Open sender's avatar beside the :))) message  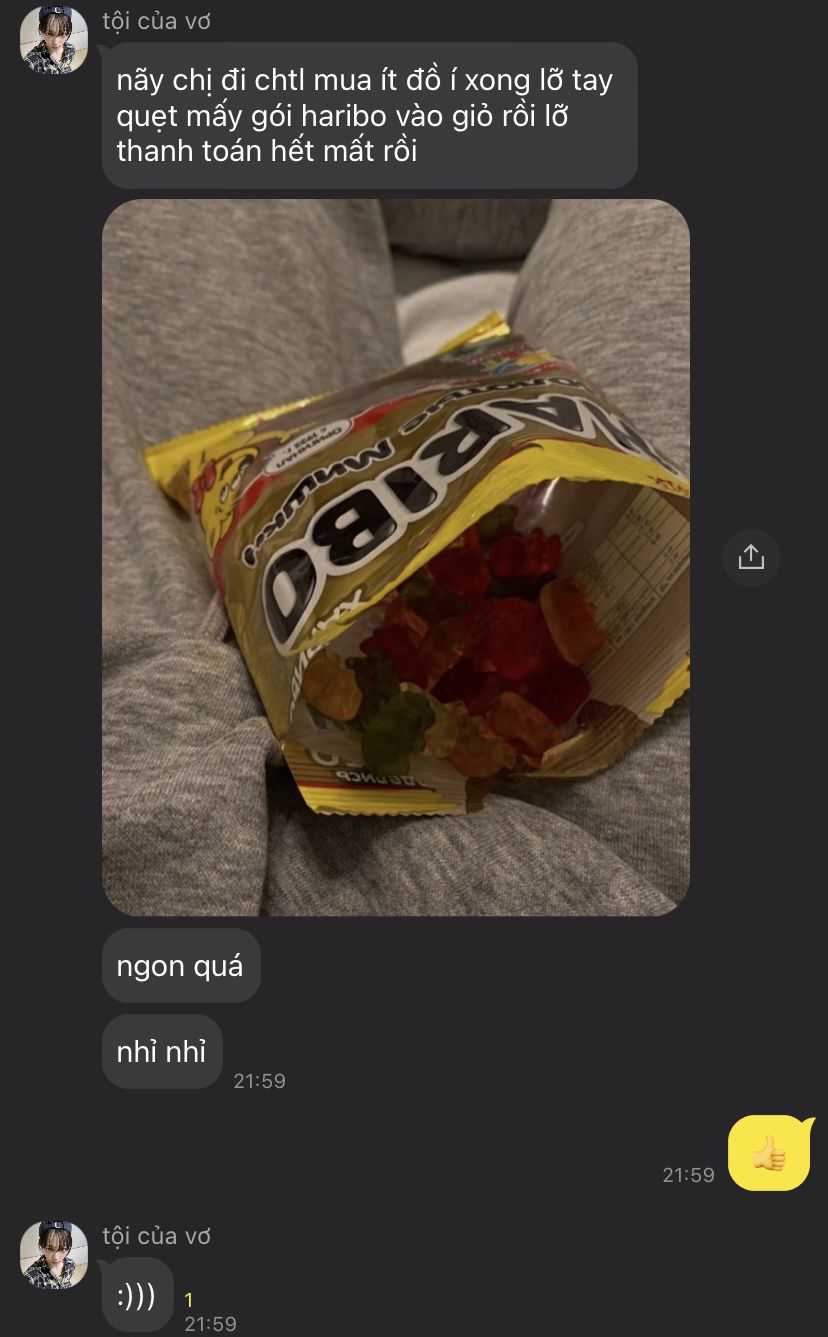tap(54, 1255)
